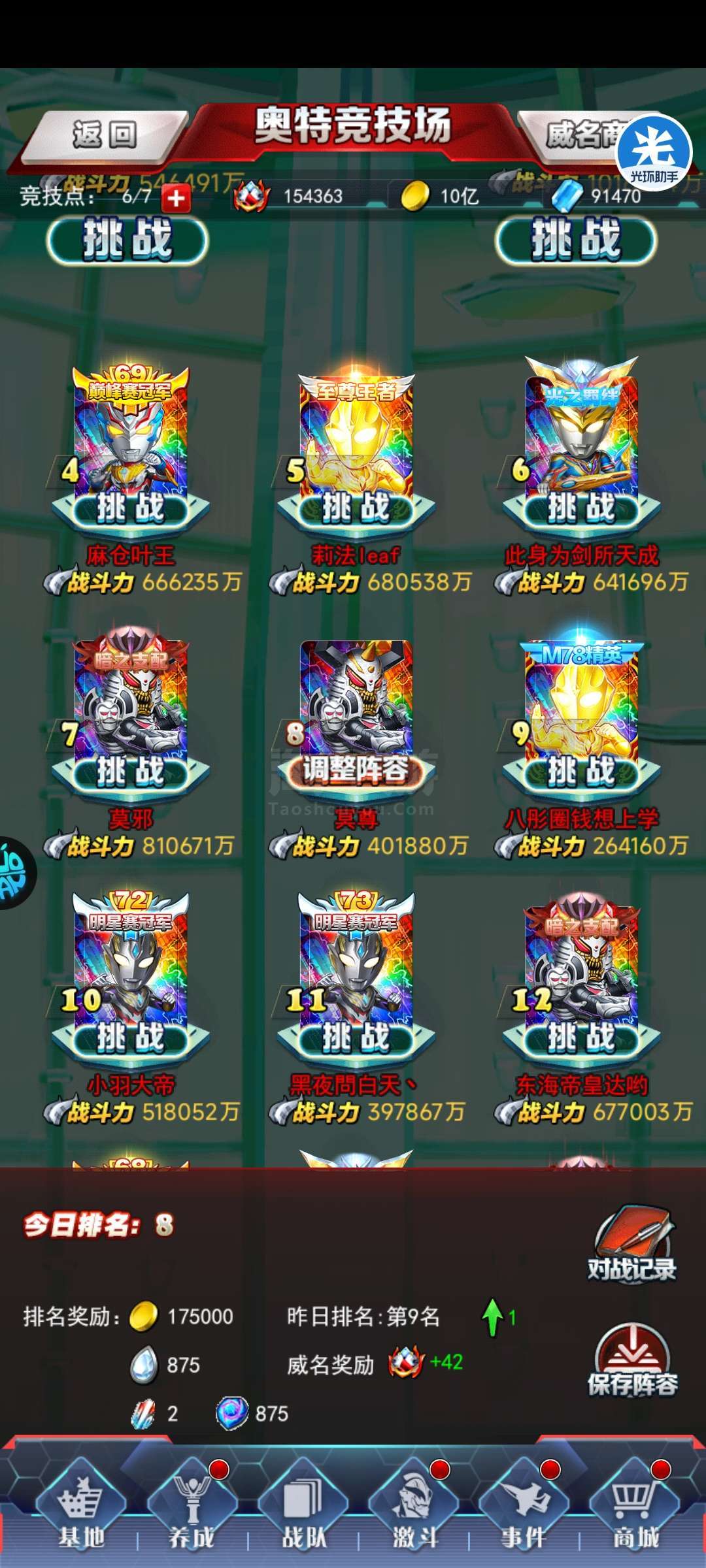Challenge rank 5 player 莉法leaf
706x1568 pixels.
point(356,508)
